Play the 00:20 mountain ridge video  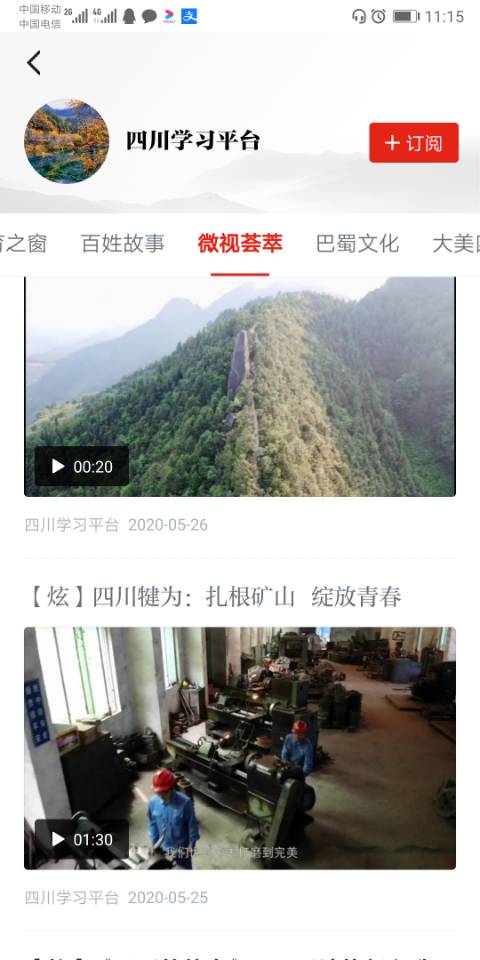coord(240,386)
